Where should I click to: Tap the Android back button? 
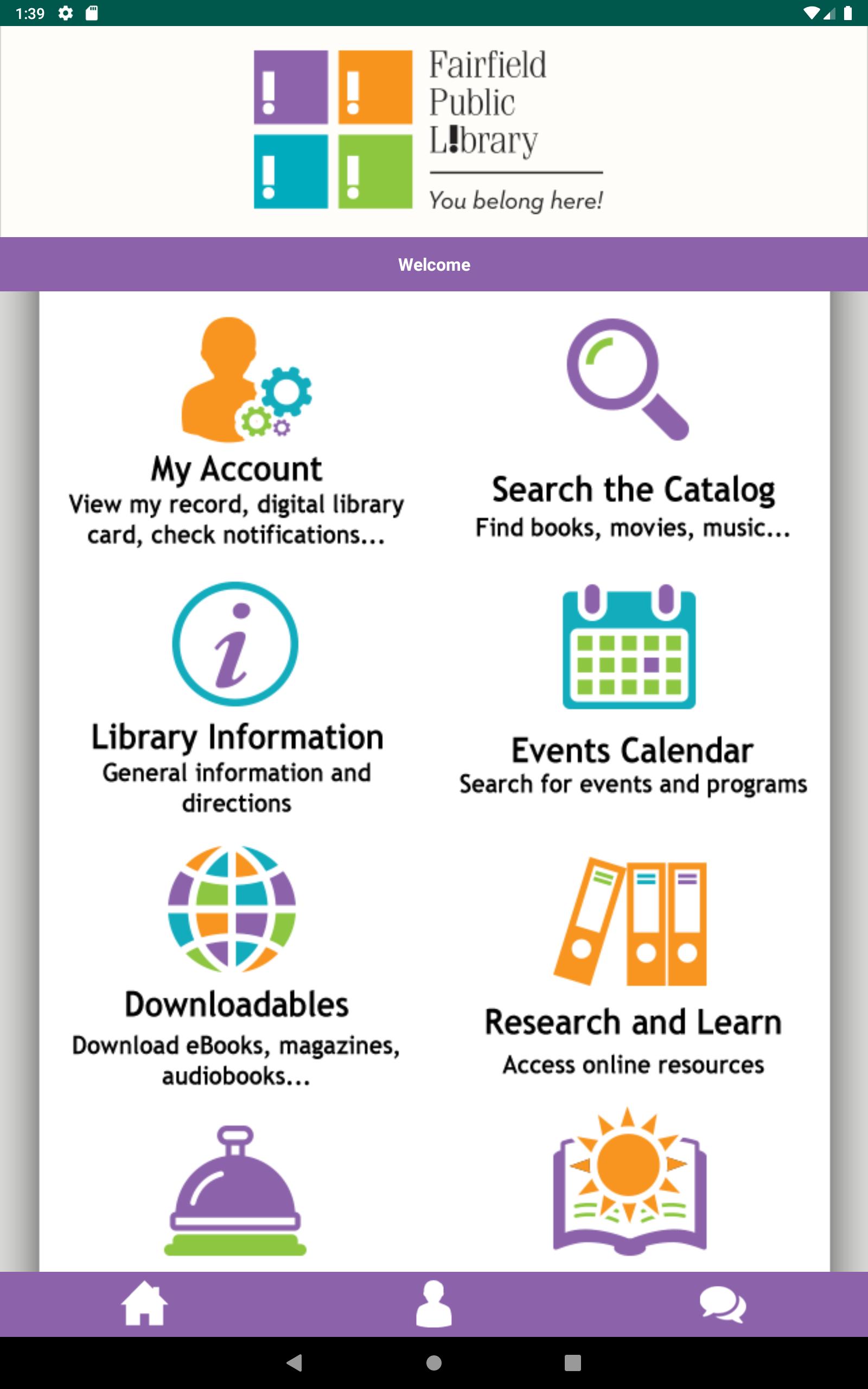295,1362
